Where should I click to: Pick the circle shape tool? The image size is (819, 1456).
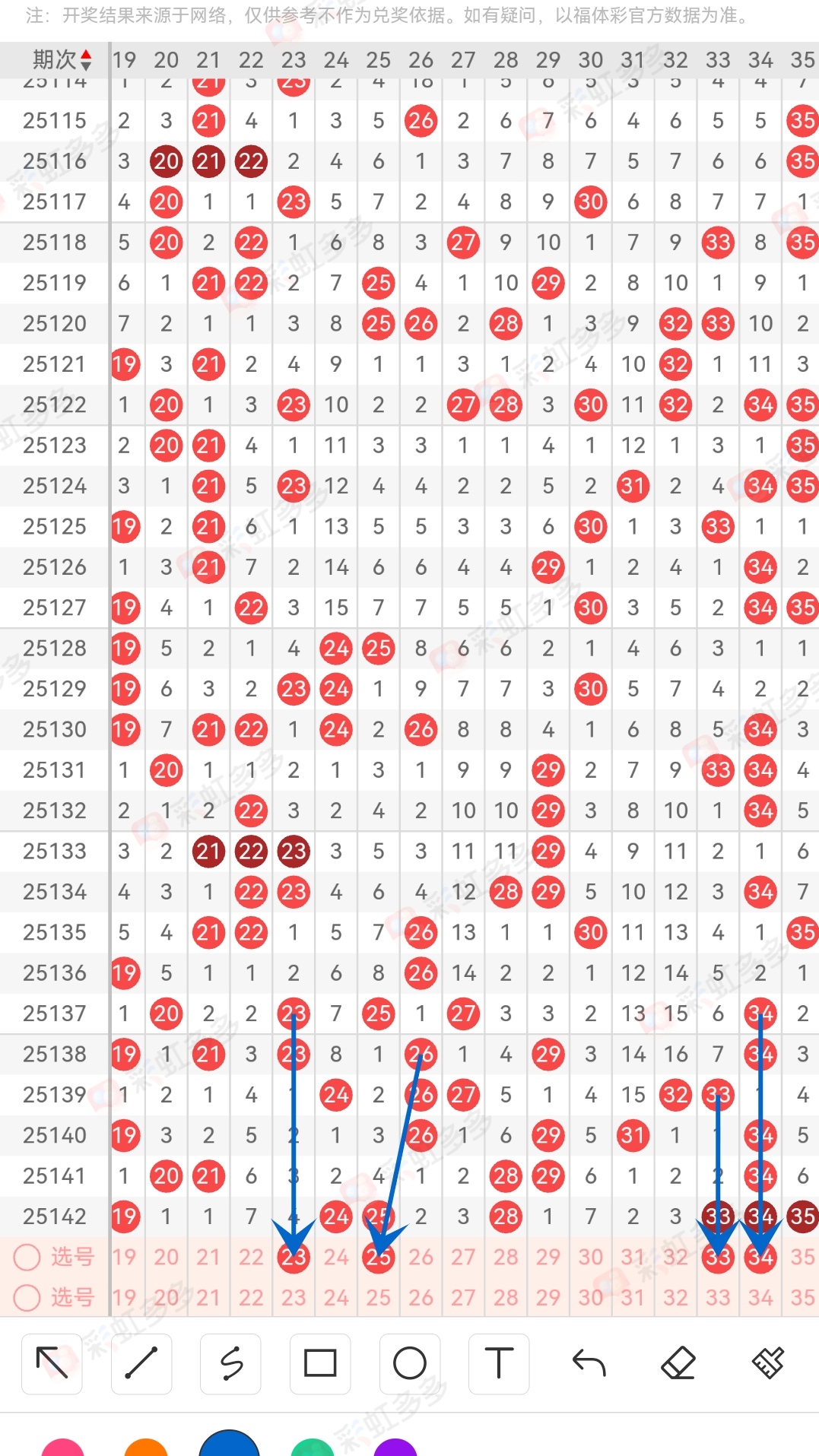click(410, 1363)
